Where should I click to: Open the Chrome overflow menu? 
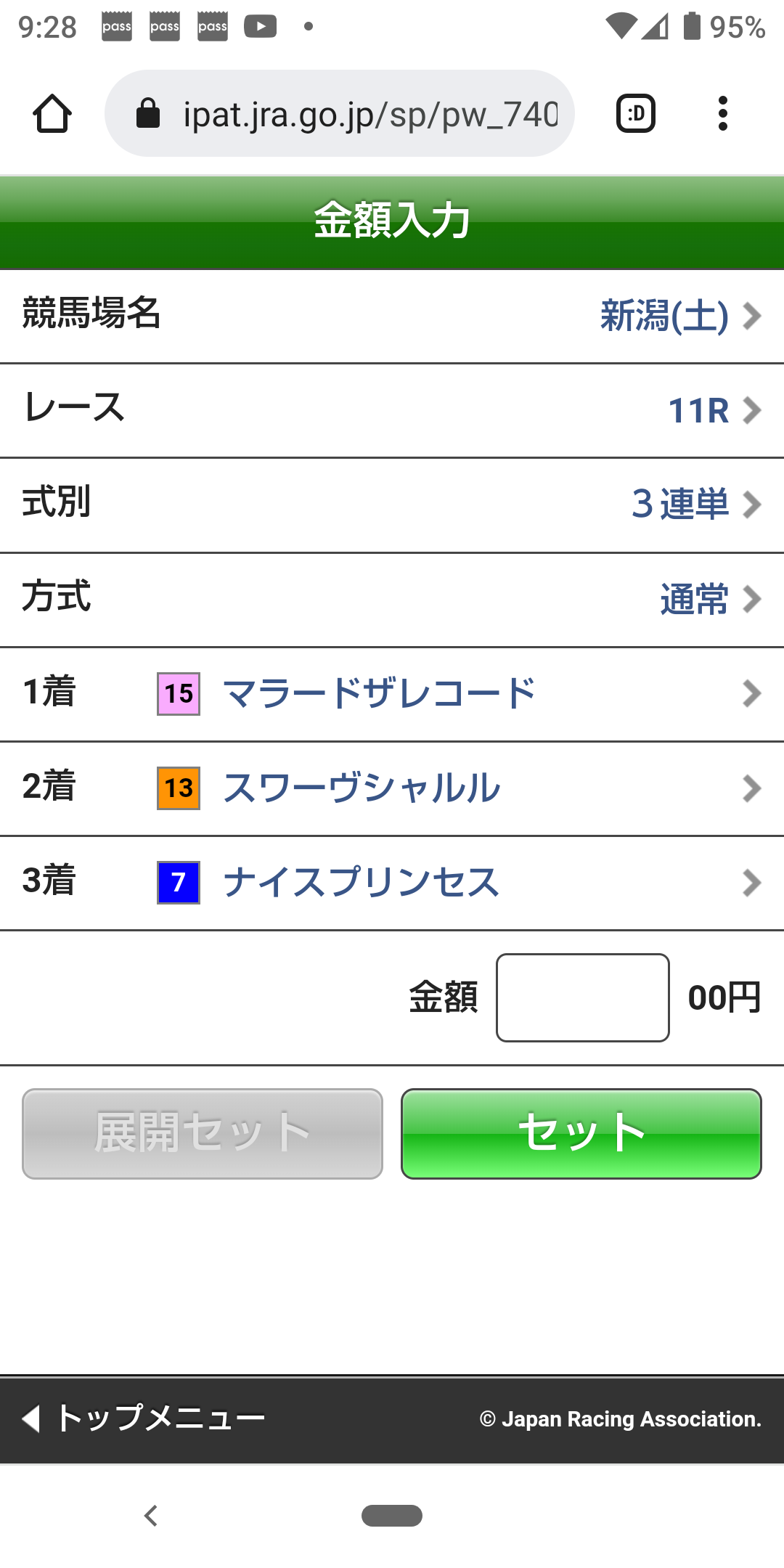click(x=722, y=114)
